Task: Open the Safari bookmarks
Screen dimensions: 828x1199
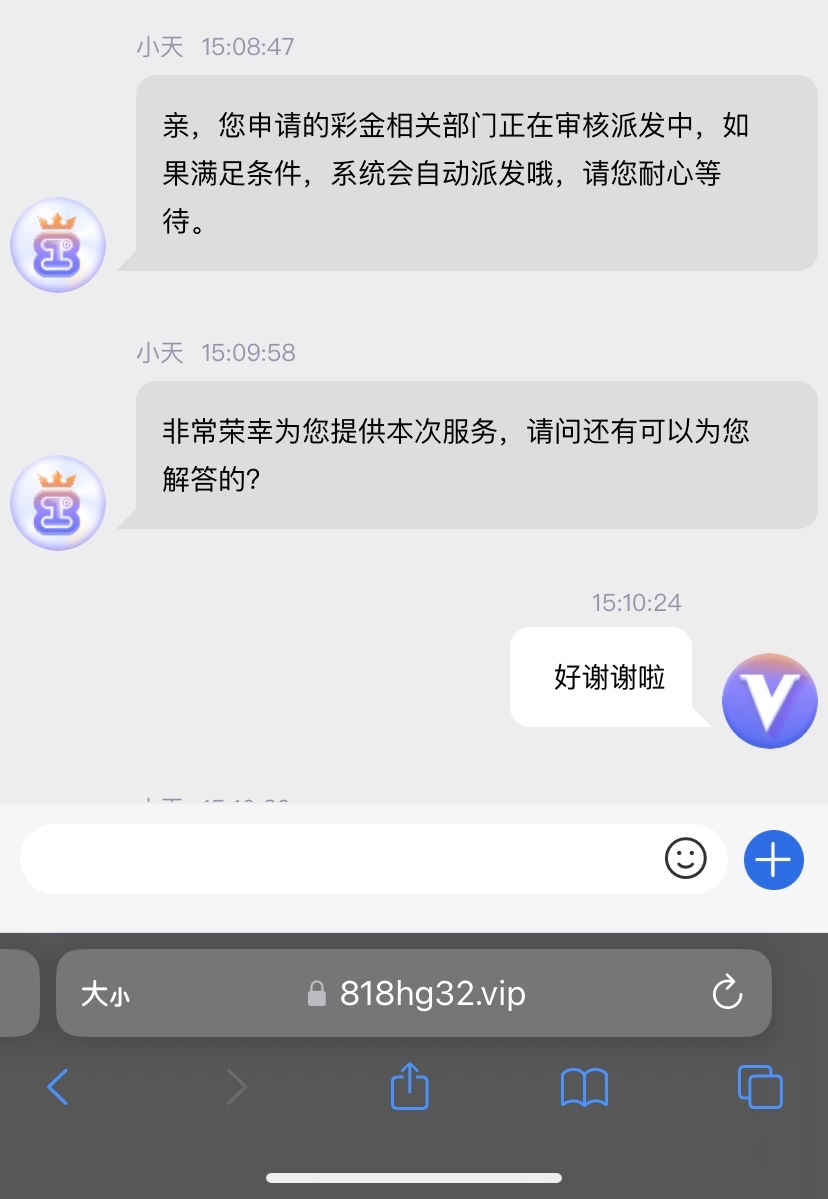Action: tap(584, 1087)
